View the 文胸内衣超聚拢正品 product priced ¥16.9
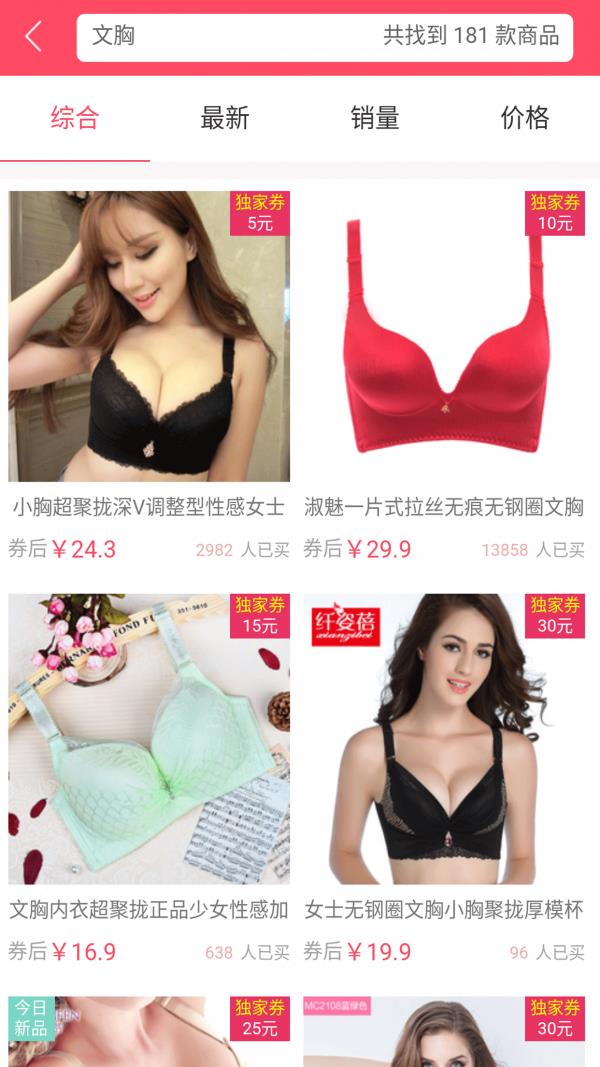This screenshot has height=1067, width=600. (x=149, y=739)
